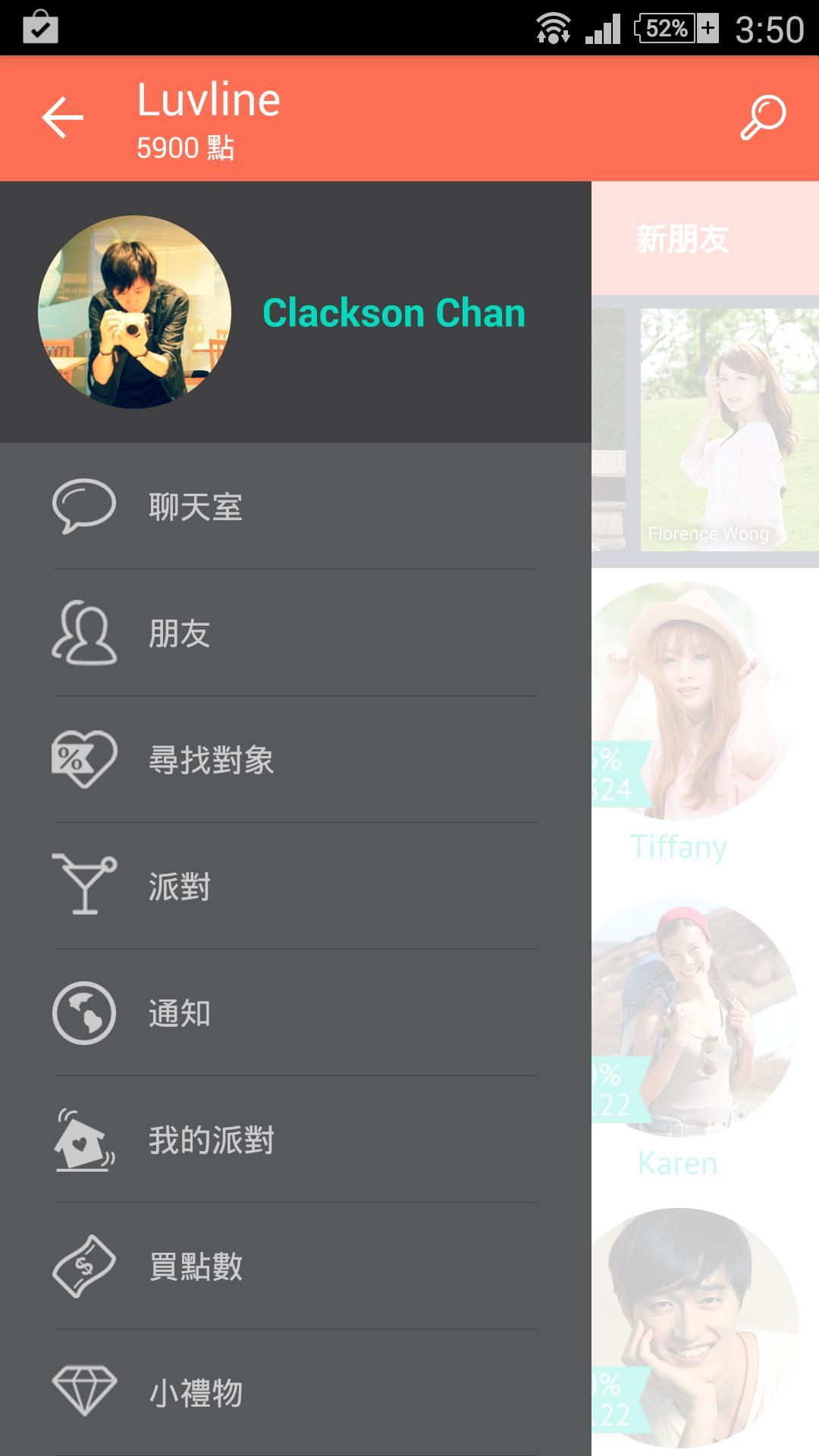Go to 朋友 friends list
This screenshot has width=819, height=1456.
pos(179,633)
